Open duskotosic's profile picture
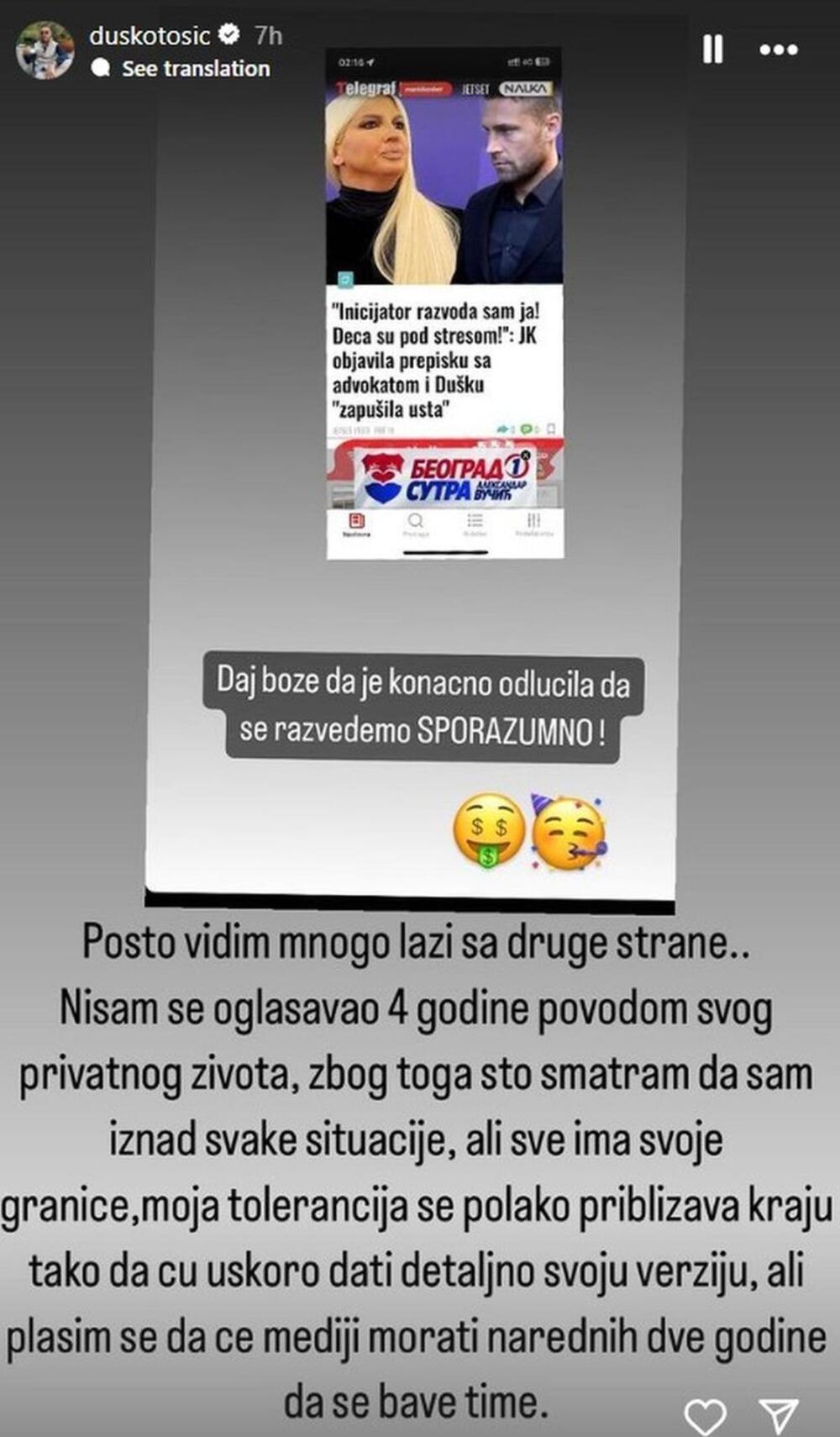 (x=45, y=50)
